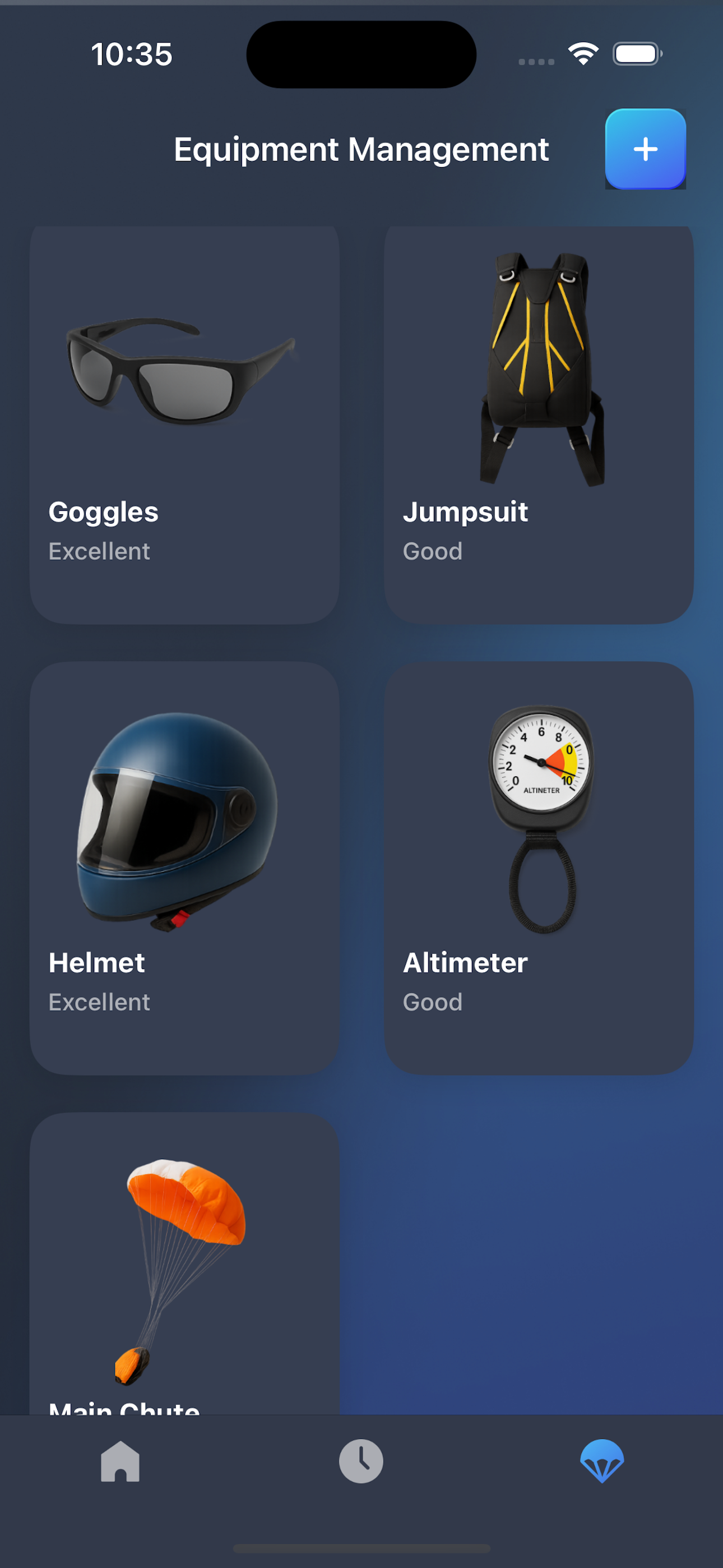Select the parachute equipment tab
723x1568 pixels.
pos(602,1461)
